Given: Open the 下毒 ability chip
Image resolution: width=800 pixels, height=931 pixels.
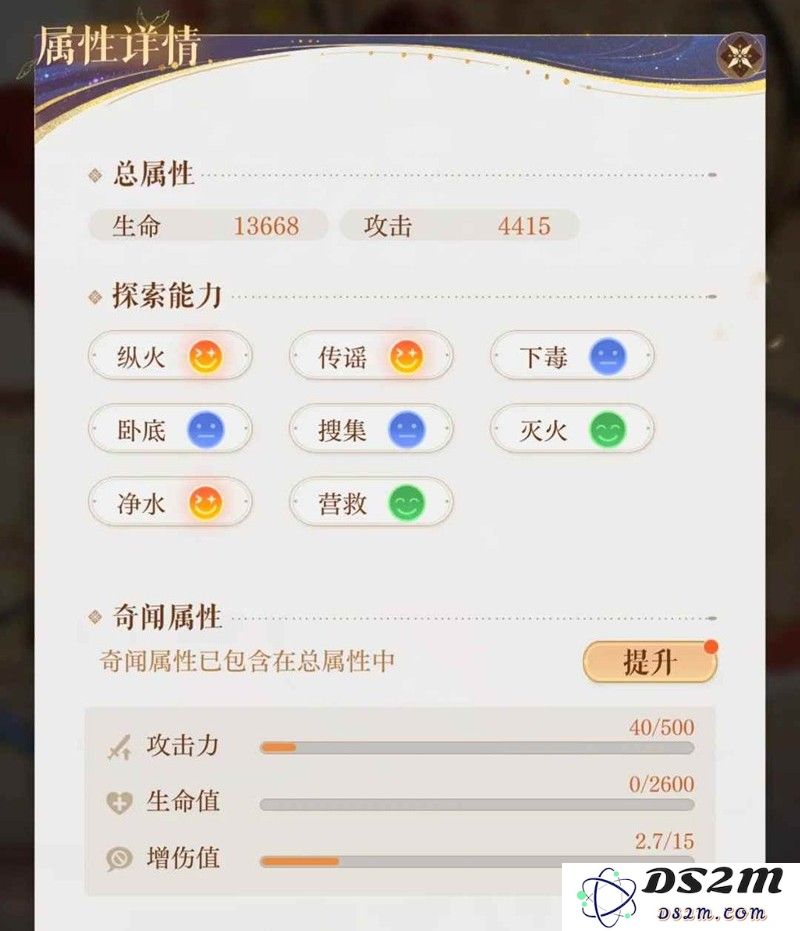Looking at the screenshot, I should tap(572, 356).
